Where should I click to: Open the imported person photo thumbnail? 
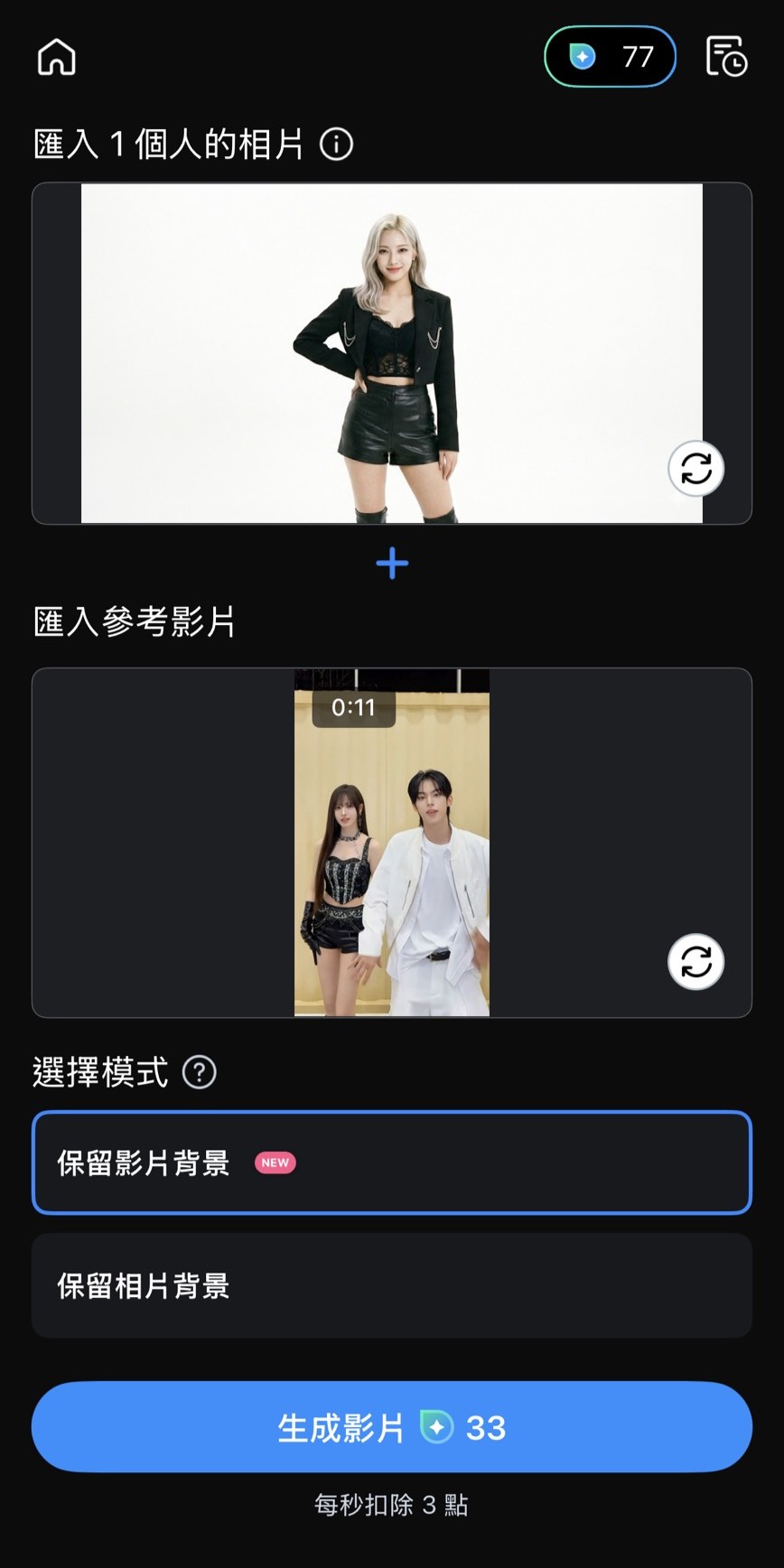pos(392,352)
